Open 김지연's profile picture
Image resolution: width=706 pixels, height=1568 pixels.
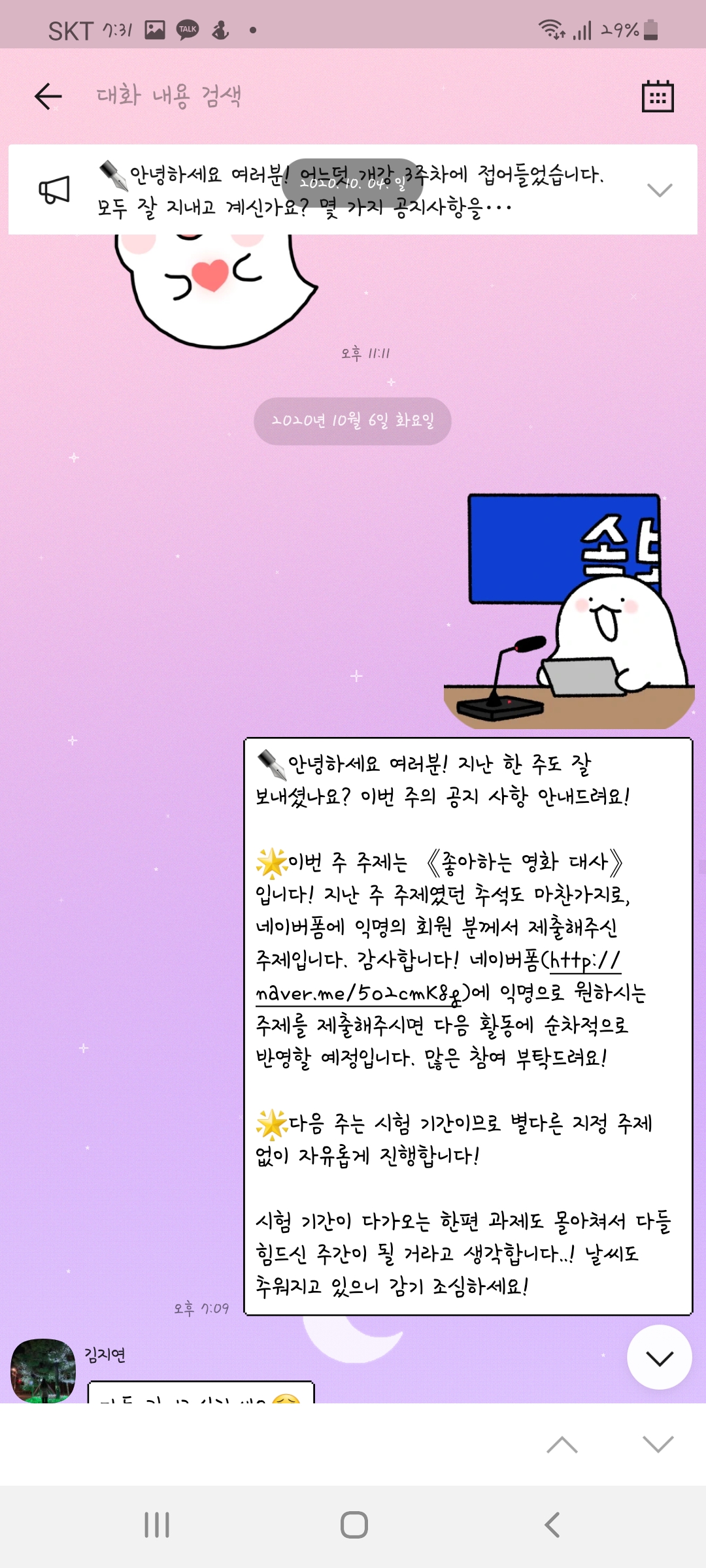tap(43, 1370)
